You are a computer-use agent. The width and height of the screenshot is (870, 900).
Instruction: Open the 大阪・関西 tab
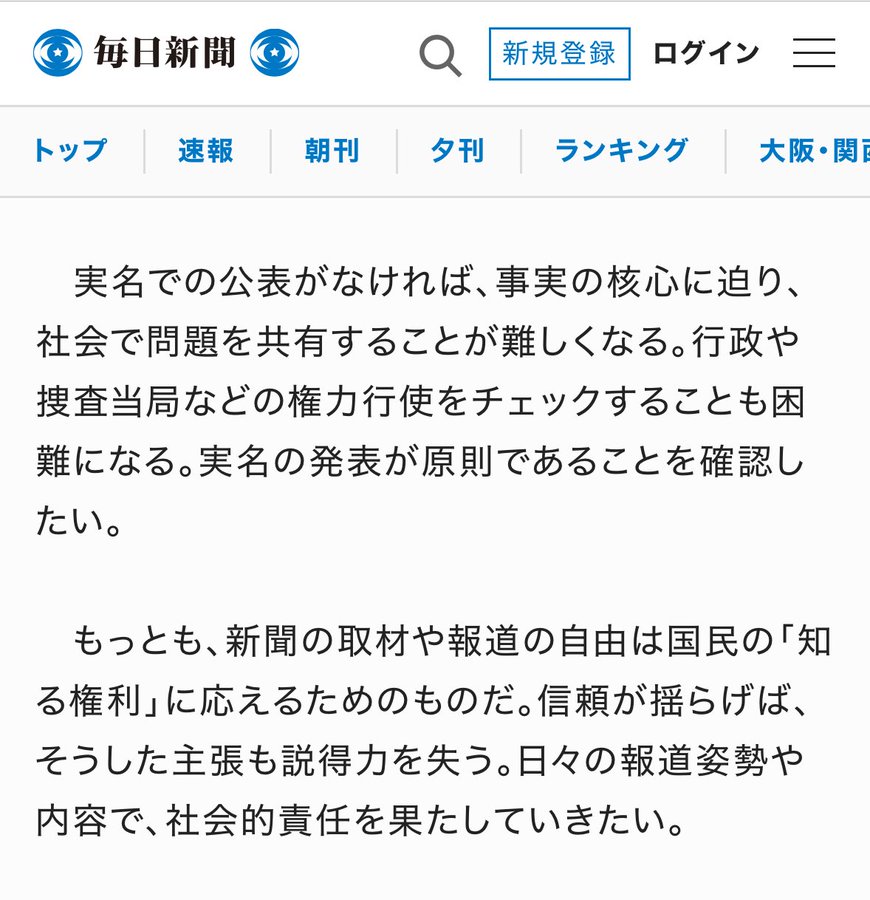point(812,151)
